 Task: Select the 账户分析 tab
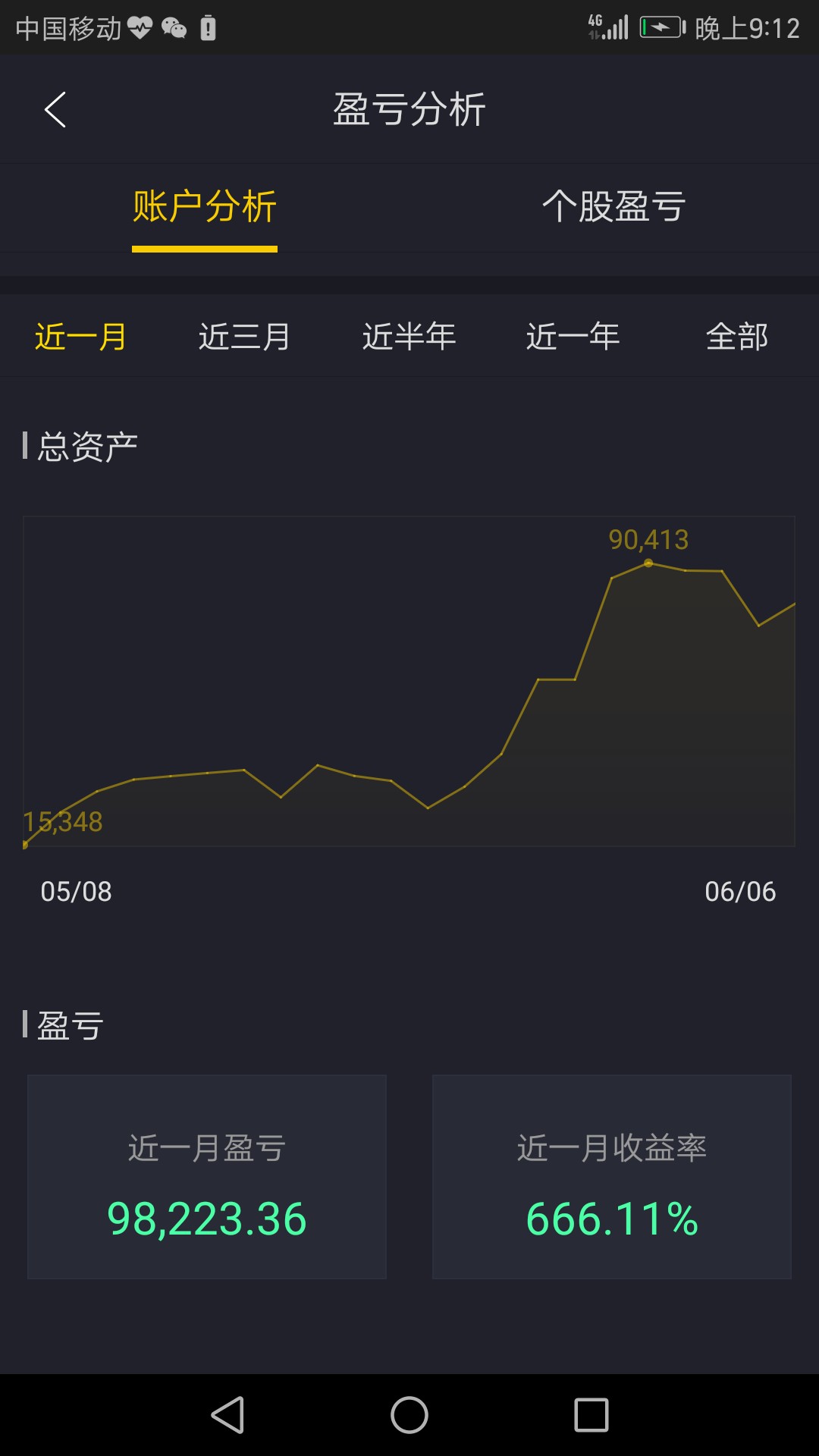205,207
